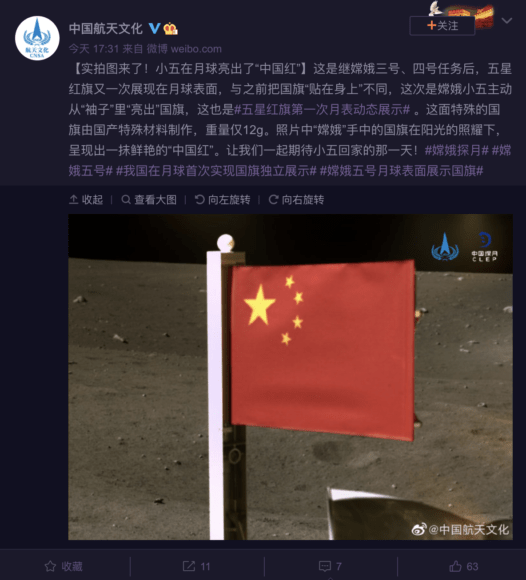
Task: Open hashtag #五星红旗第一次月表动态展示#
Action: click(322, 109)
